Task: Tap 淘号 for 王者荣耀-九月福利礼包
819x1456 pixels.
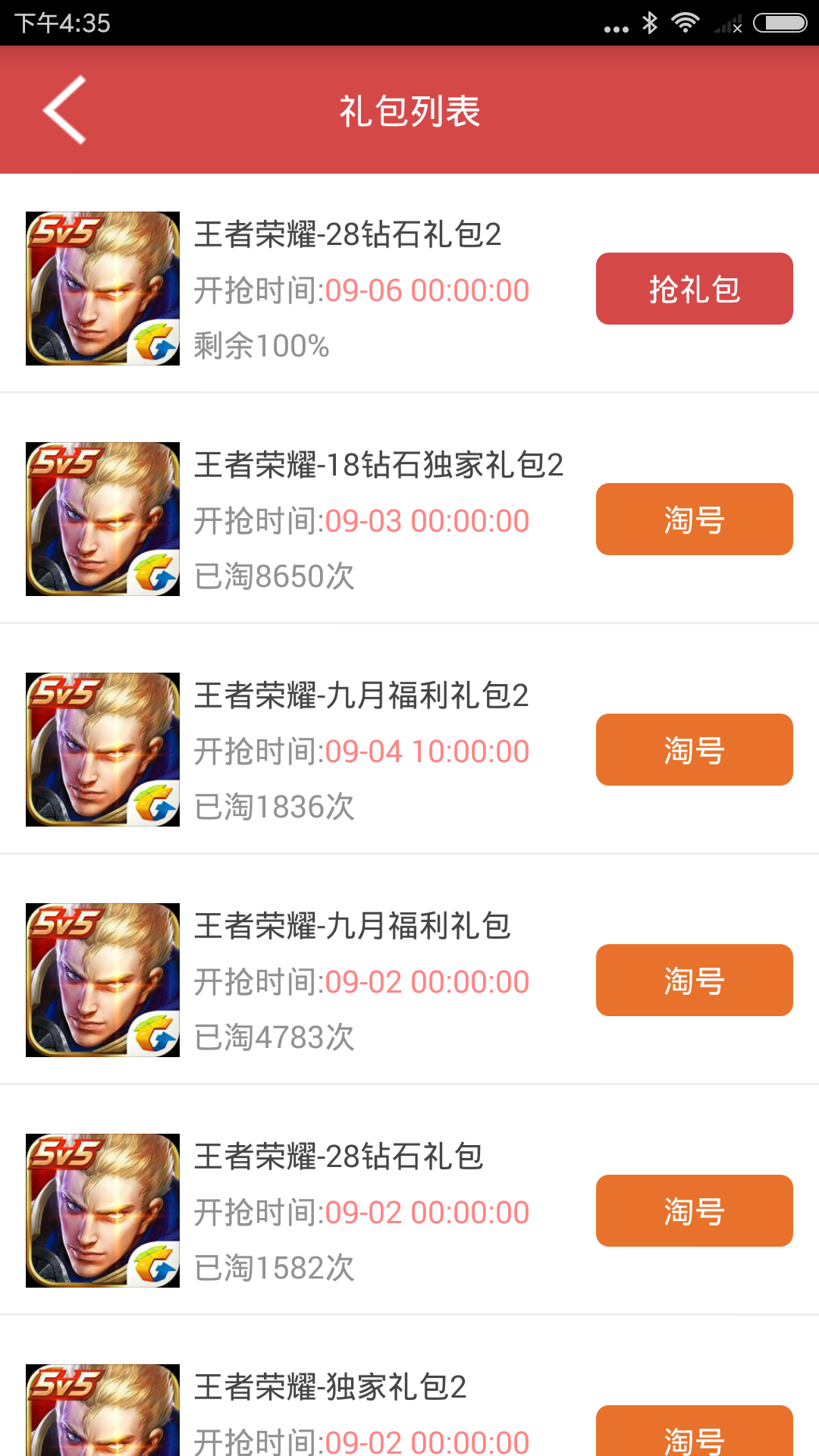Action: pyautogui.click(x=694, y=981)
